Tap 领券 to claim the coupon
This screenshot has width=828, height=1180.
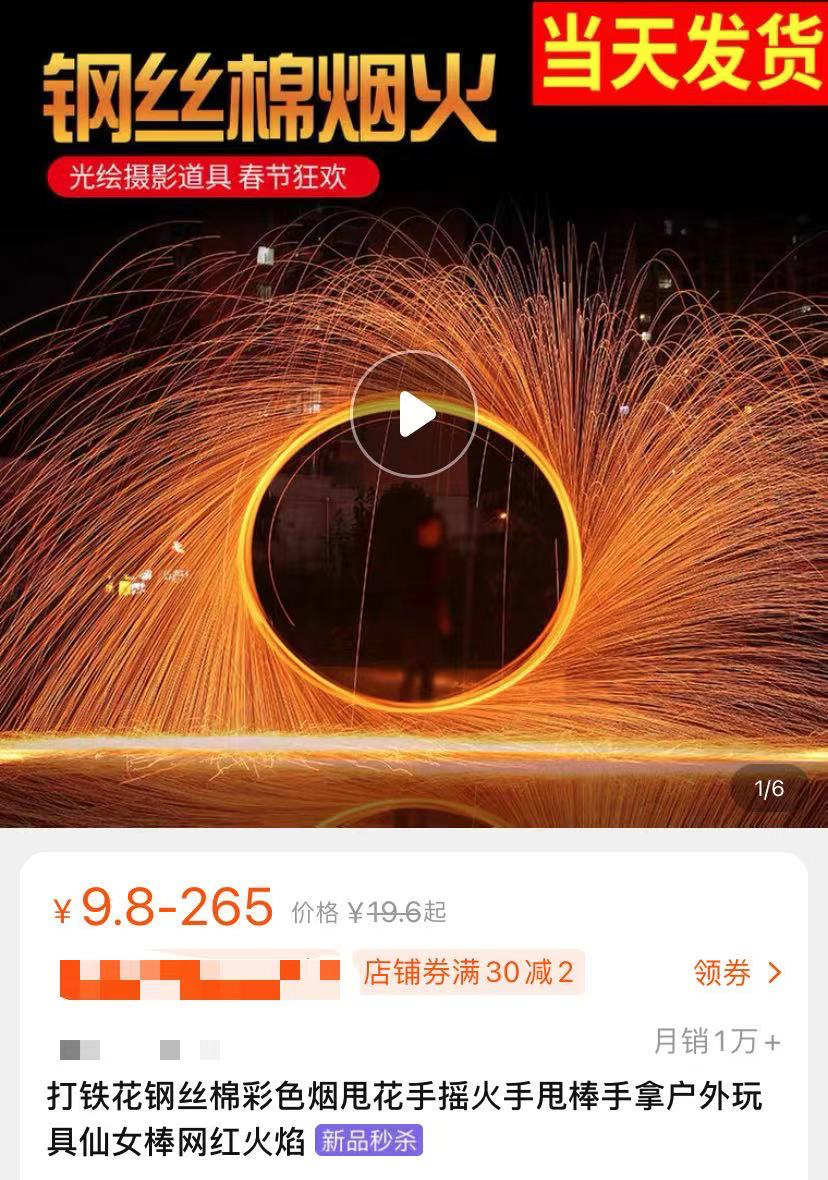tap(736, 972)
